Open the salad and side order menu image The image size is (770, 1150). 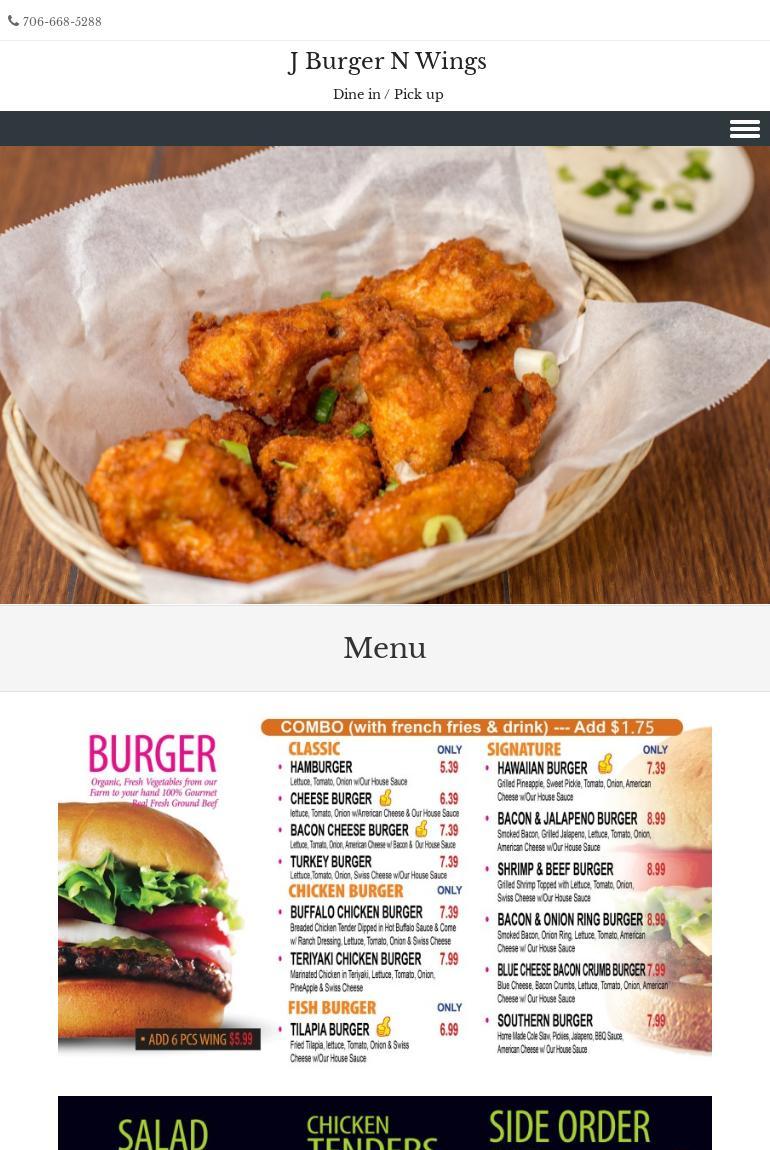(385, 1124)
